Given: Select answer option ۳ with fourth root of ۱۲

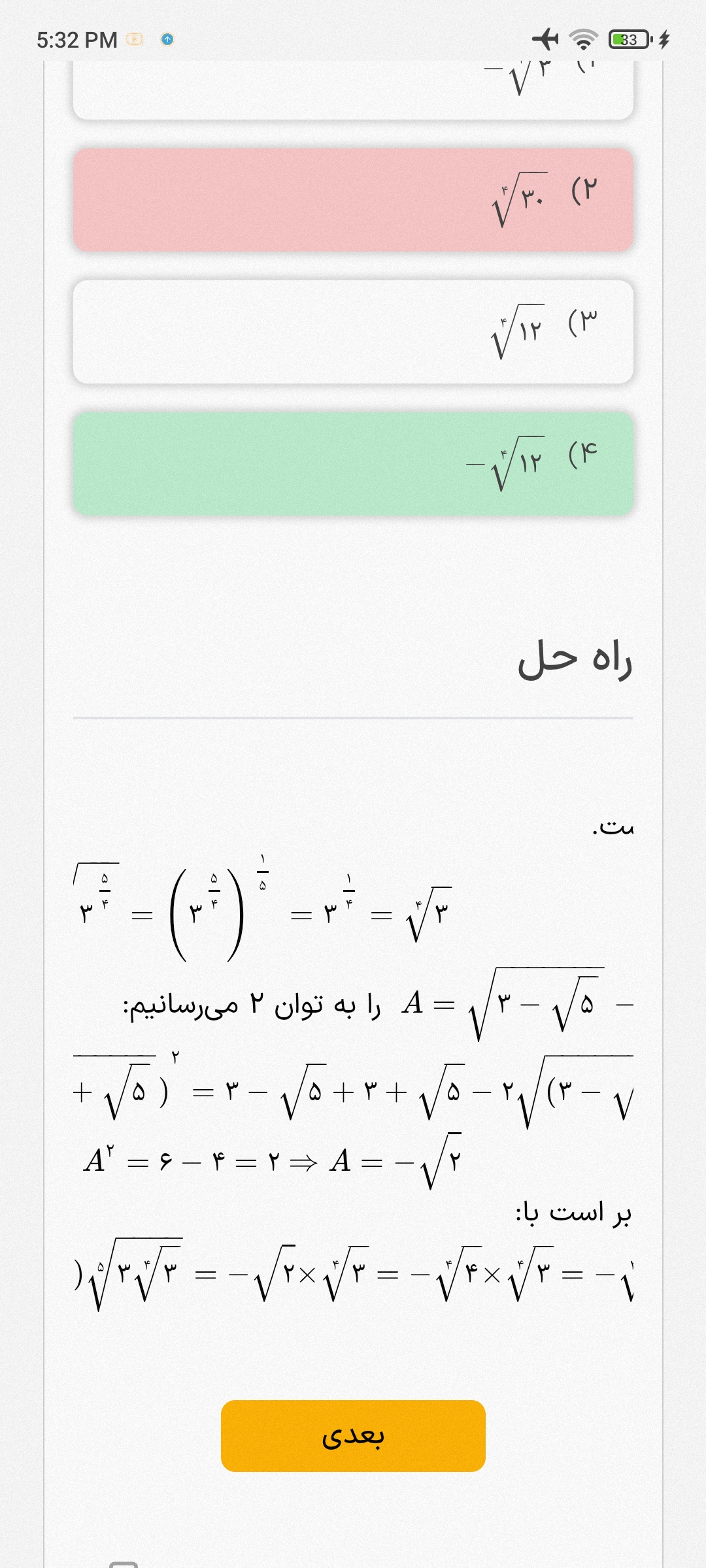Looking at the screenshot, I should click(x=353, y=332).
